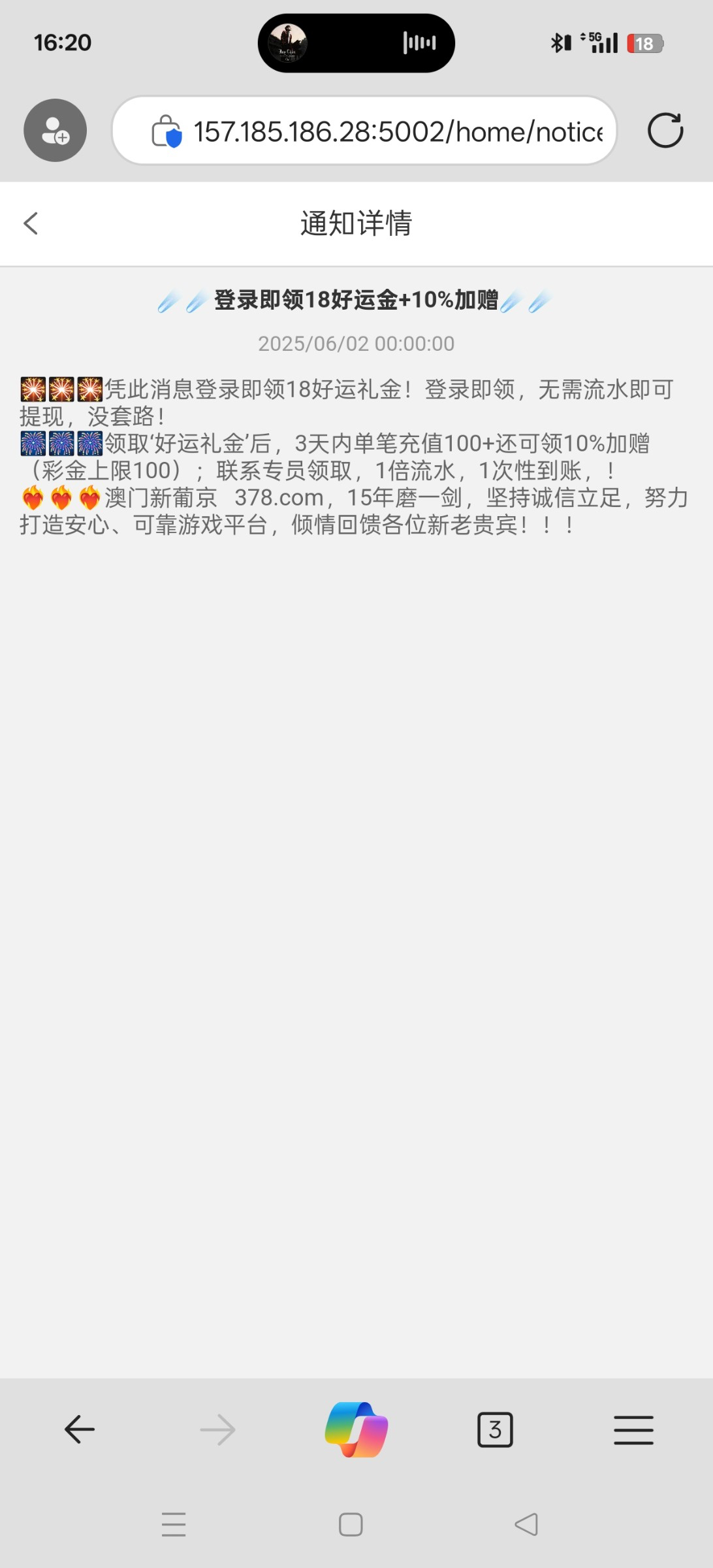This screenshot has width=713, height=1568.
Task: Open the Copilot assistant
Action: [x=356, y=1429]
